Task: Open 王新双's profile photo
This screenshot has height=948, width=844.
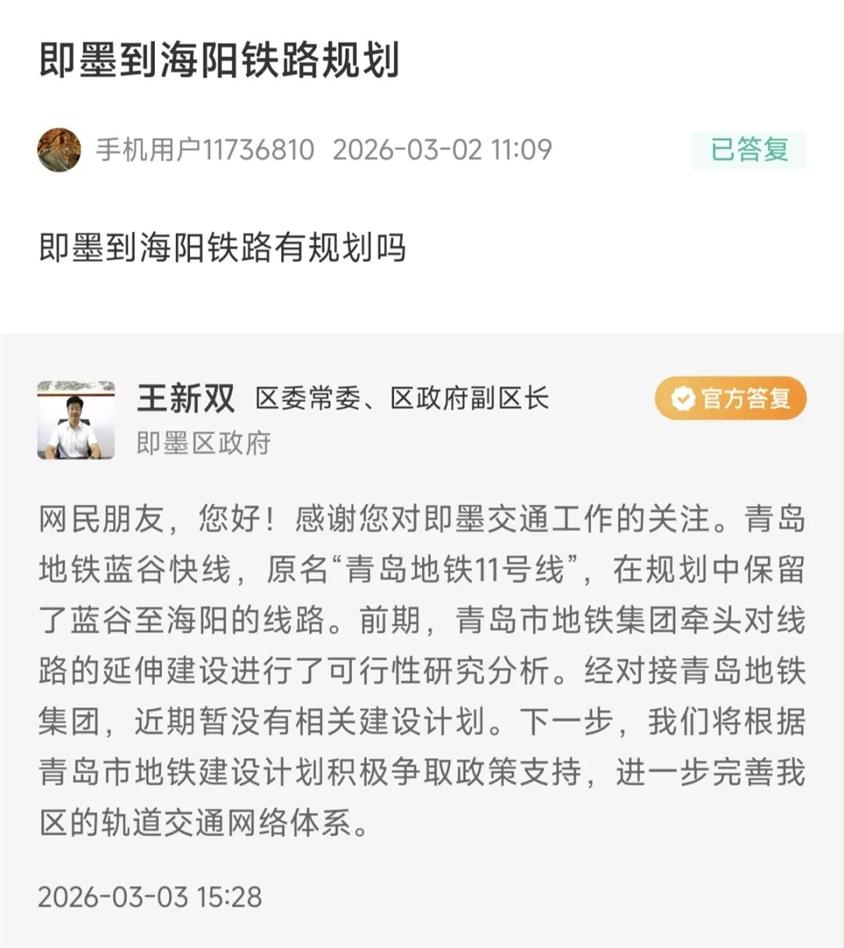Action: (x=76, y=420)
